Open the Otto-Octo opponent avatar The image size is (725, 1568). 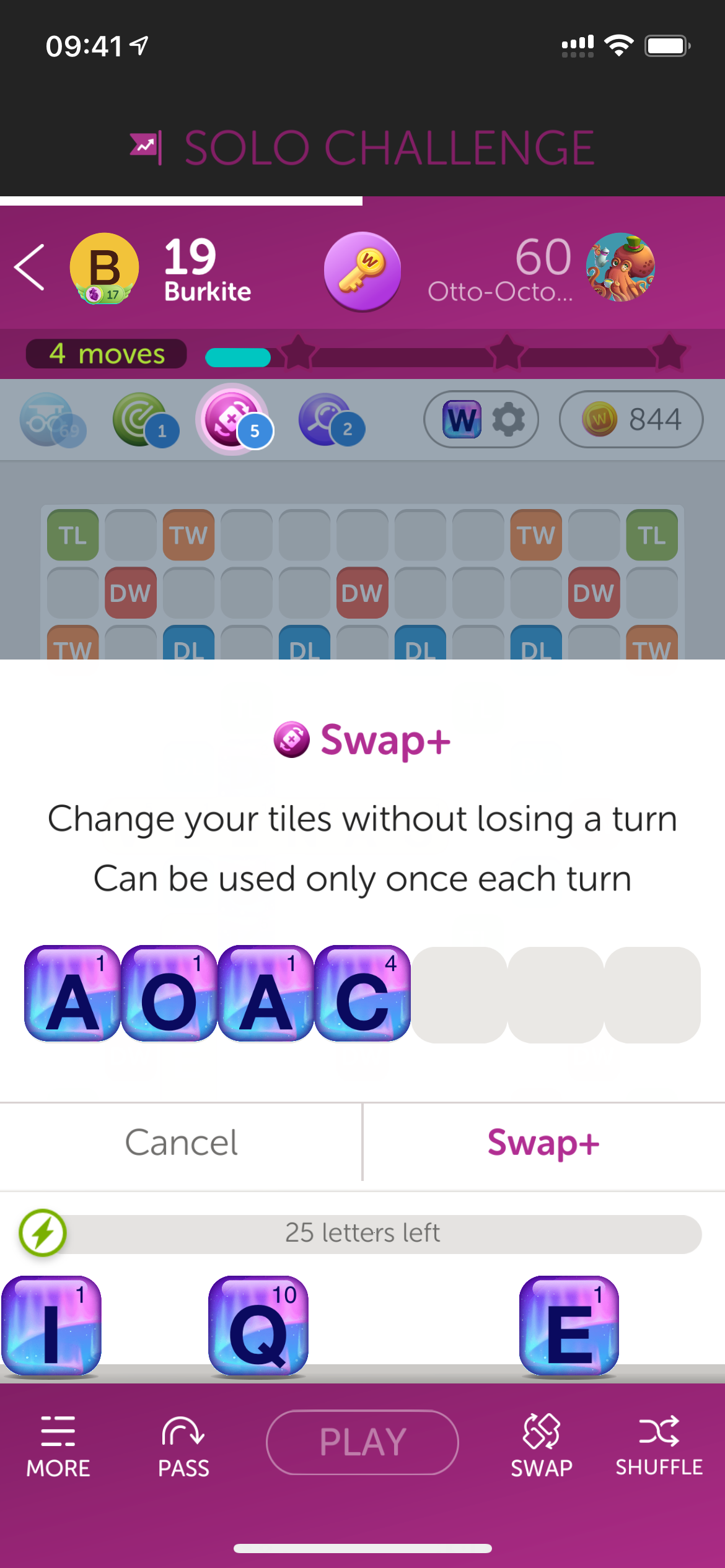click(x=620, y=268)
